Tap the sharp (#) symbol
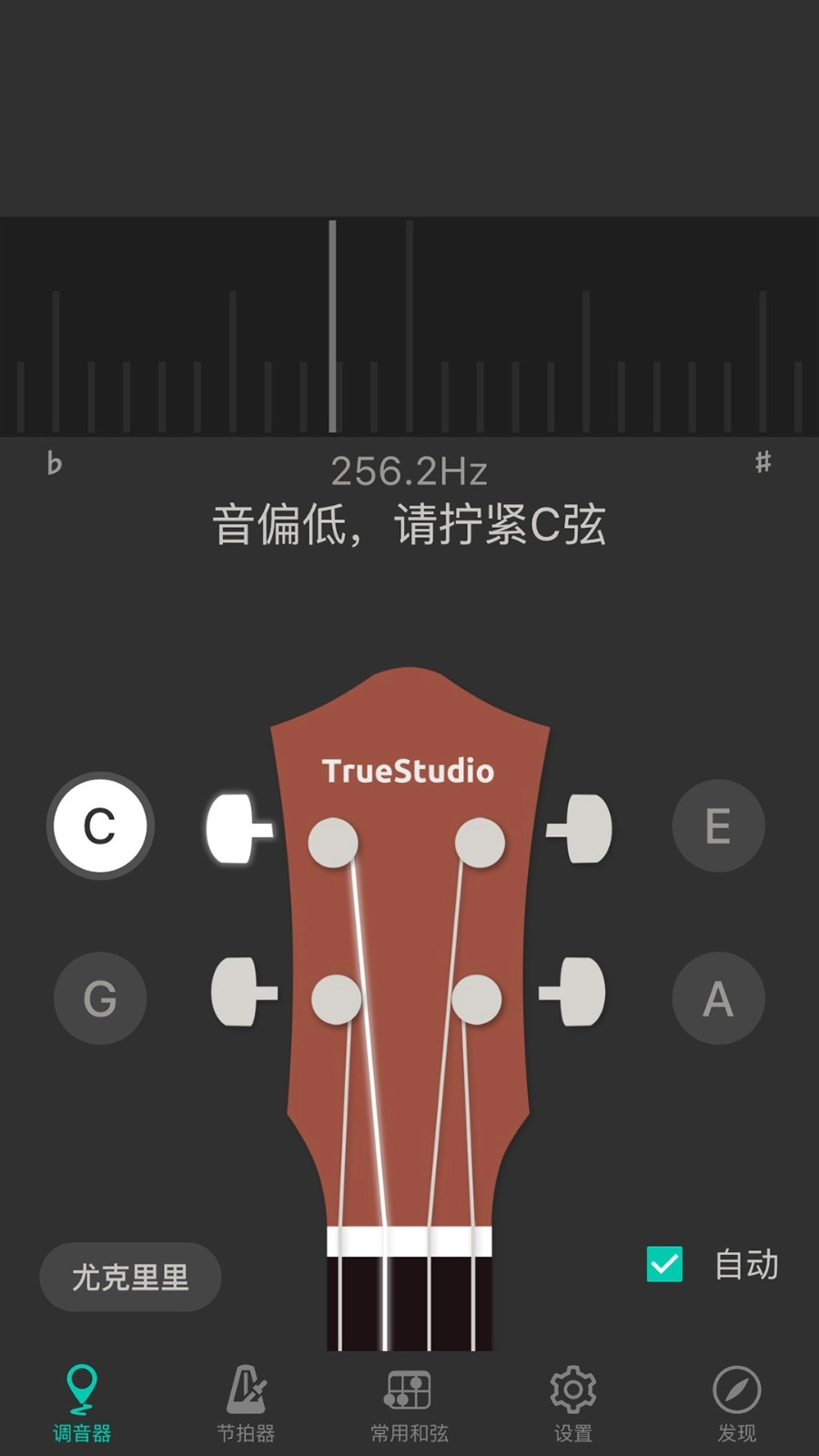The width and height of the screenshot is (819, 1456). 764,464
